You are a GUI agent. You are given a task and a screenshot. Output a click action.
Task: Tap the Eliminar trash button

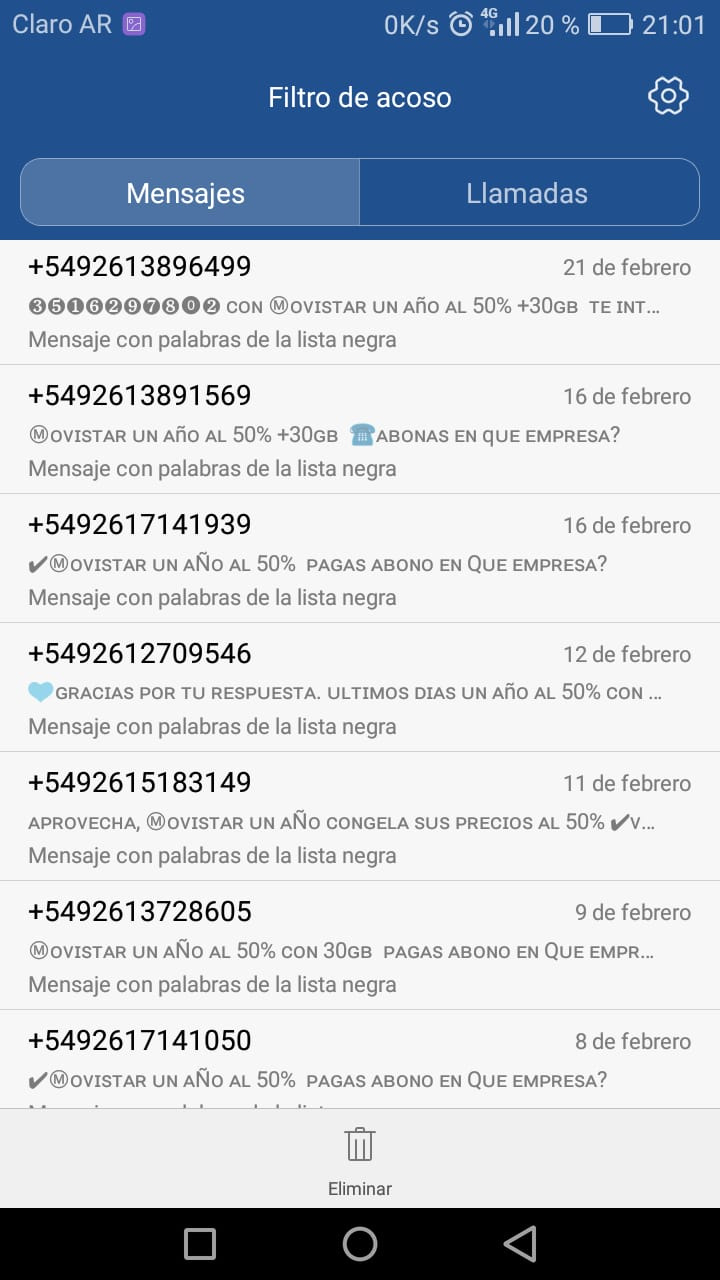click(360, 1160)
